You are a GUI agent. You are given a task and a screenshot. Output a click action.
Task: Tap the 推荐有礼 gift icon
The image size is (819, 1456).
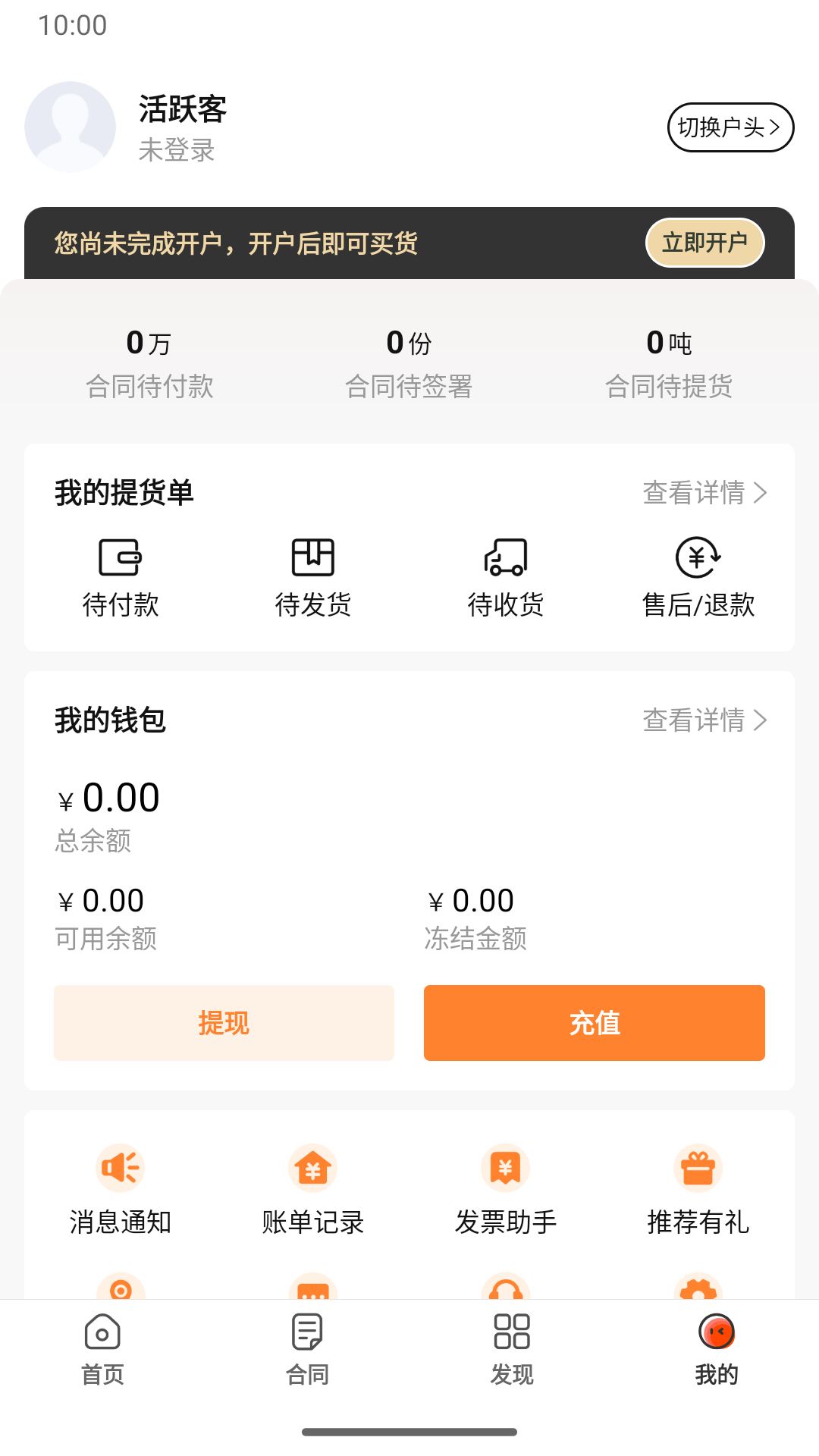[x=698, y=1168]
